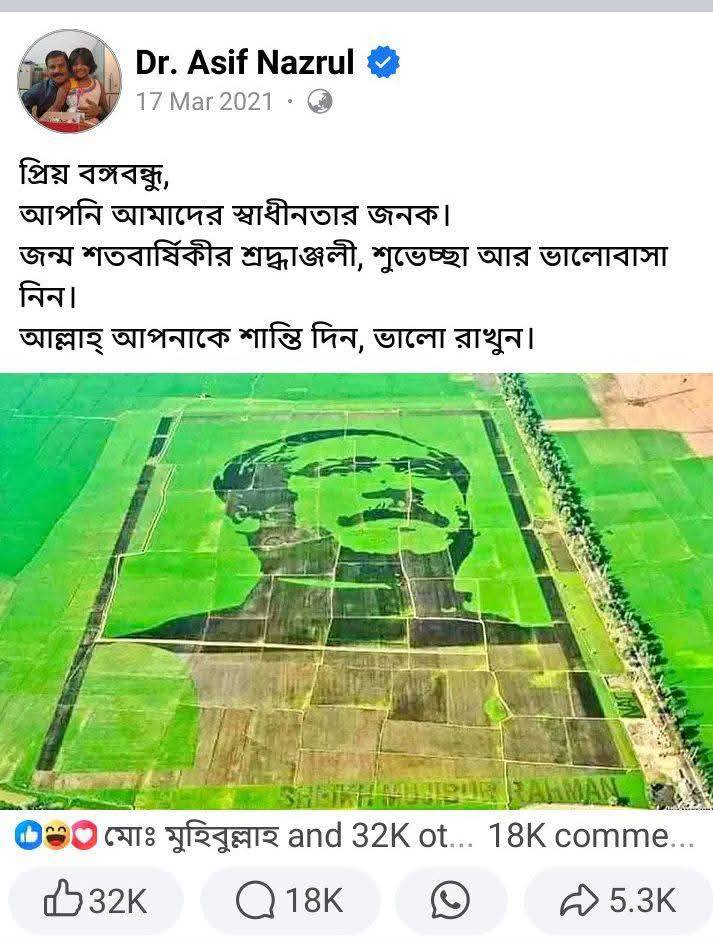Open Dr. Asif Nazrul's profile picture
This screenshot has width=713, height=942.
point(69,81)
